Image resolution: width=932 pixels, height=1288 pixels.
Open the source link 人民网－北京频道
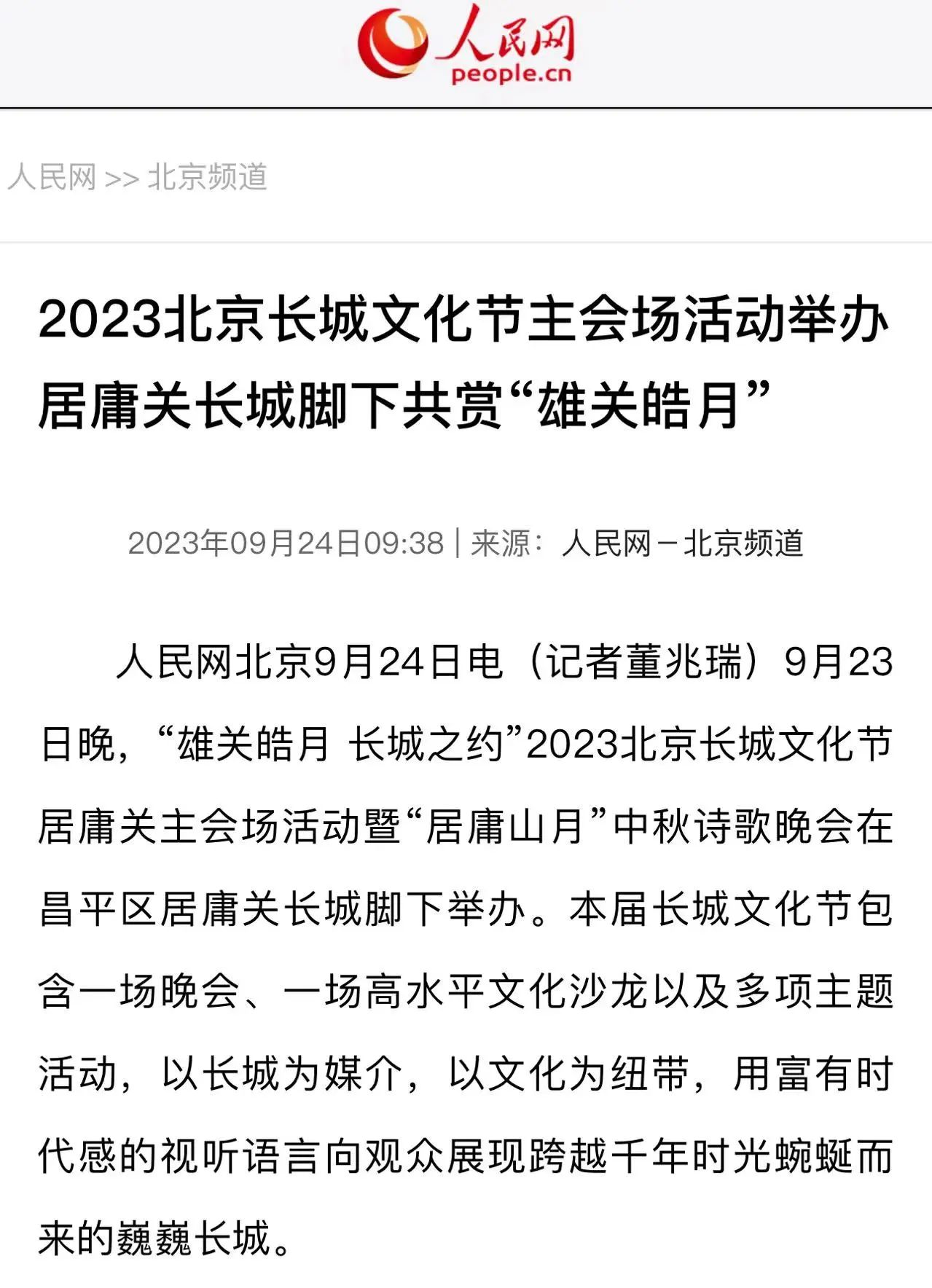[x=682, y=543]
